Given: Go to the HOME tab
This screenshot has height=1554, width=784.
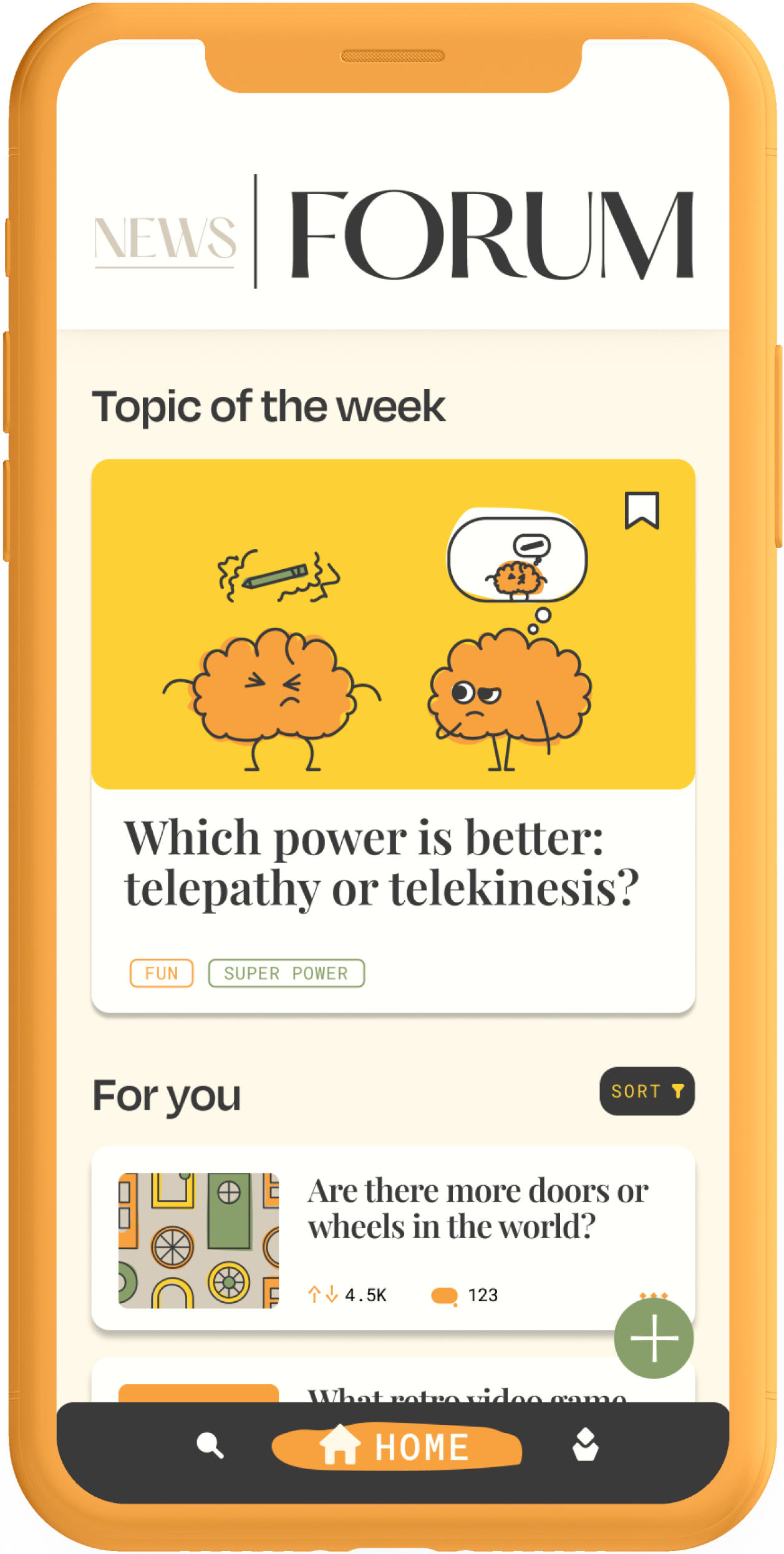Looking at the screenshot, I should point(397,1447).
